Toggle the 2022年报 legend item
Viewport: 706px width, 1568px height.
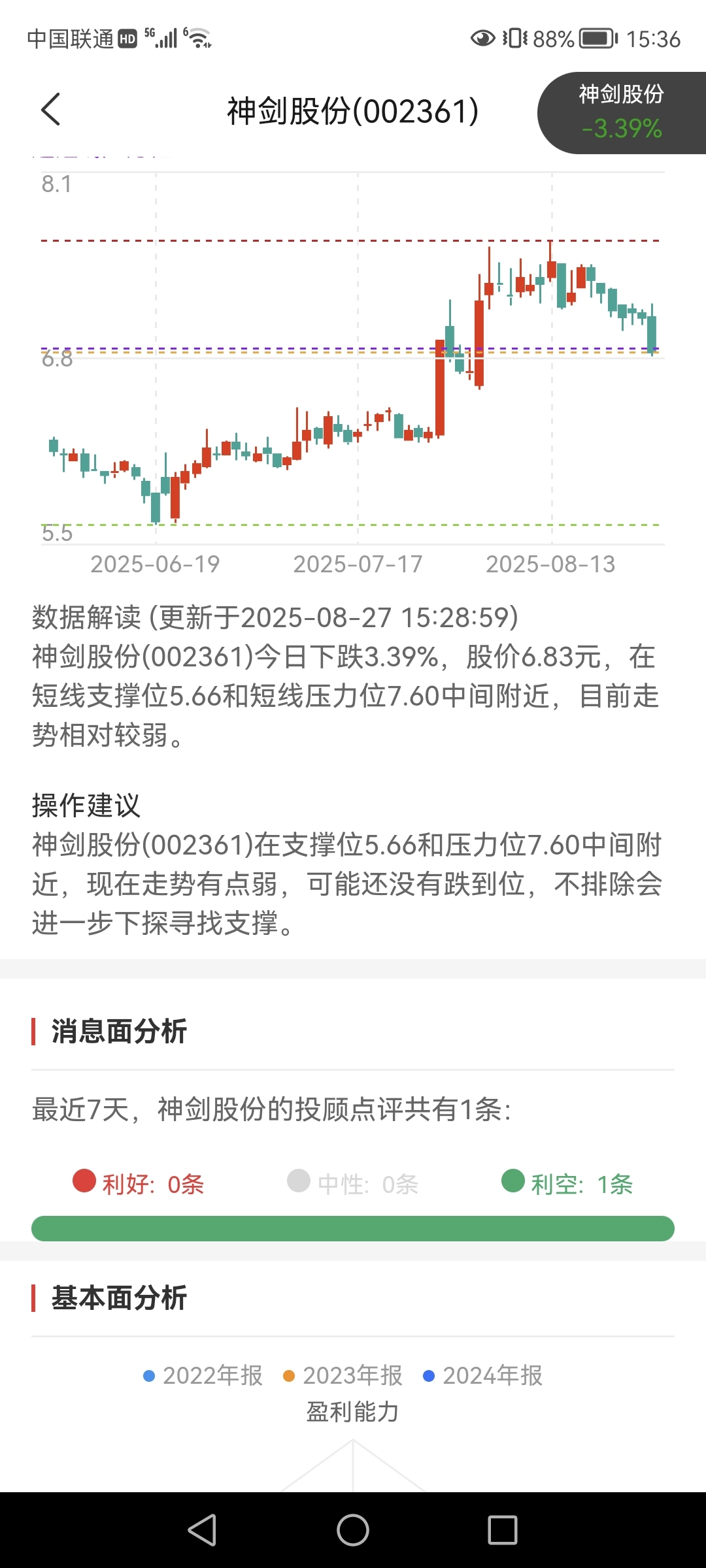203,1375
